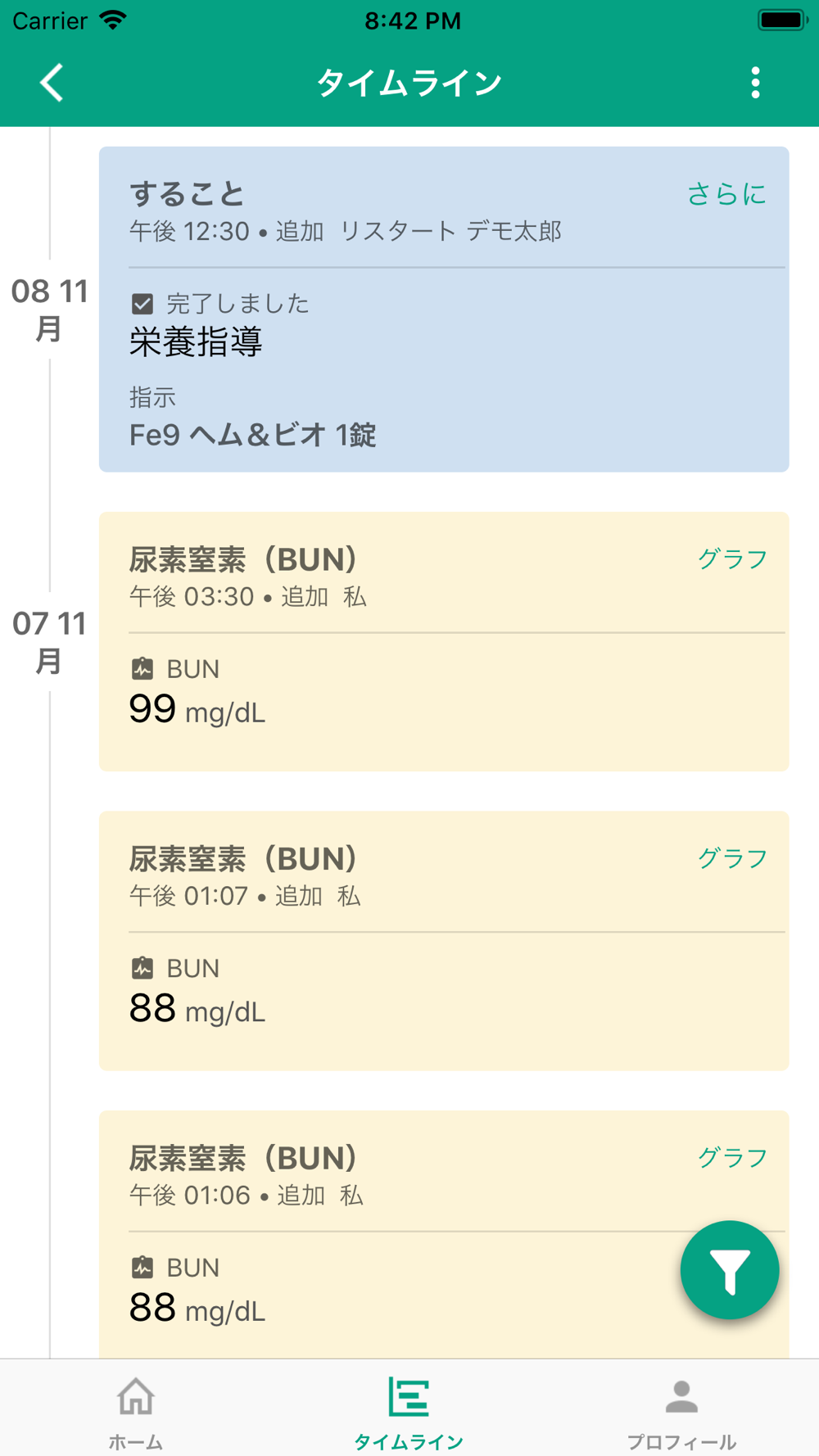This screenshot has width=819, height=1456.
Task: Open the BUN 99 mg/dL card
Action: (x=444, y=641)
